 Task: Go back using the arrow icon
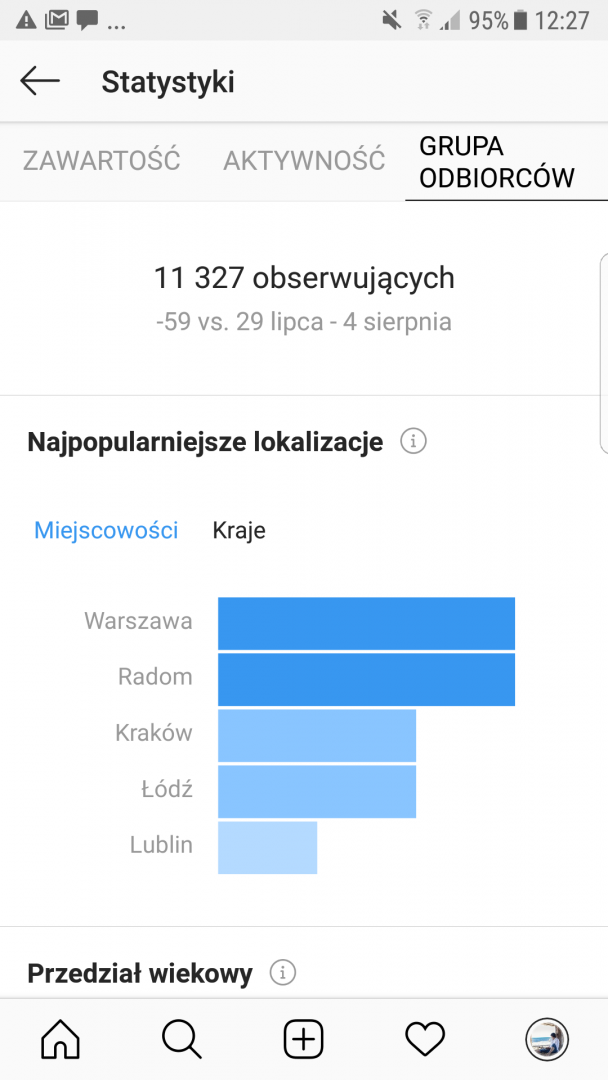pyautogui.click(x=40, y=81)
